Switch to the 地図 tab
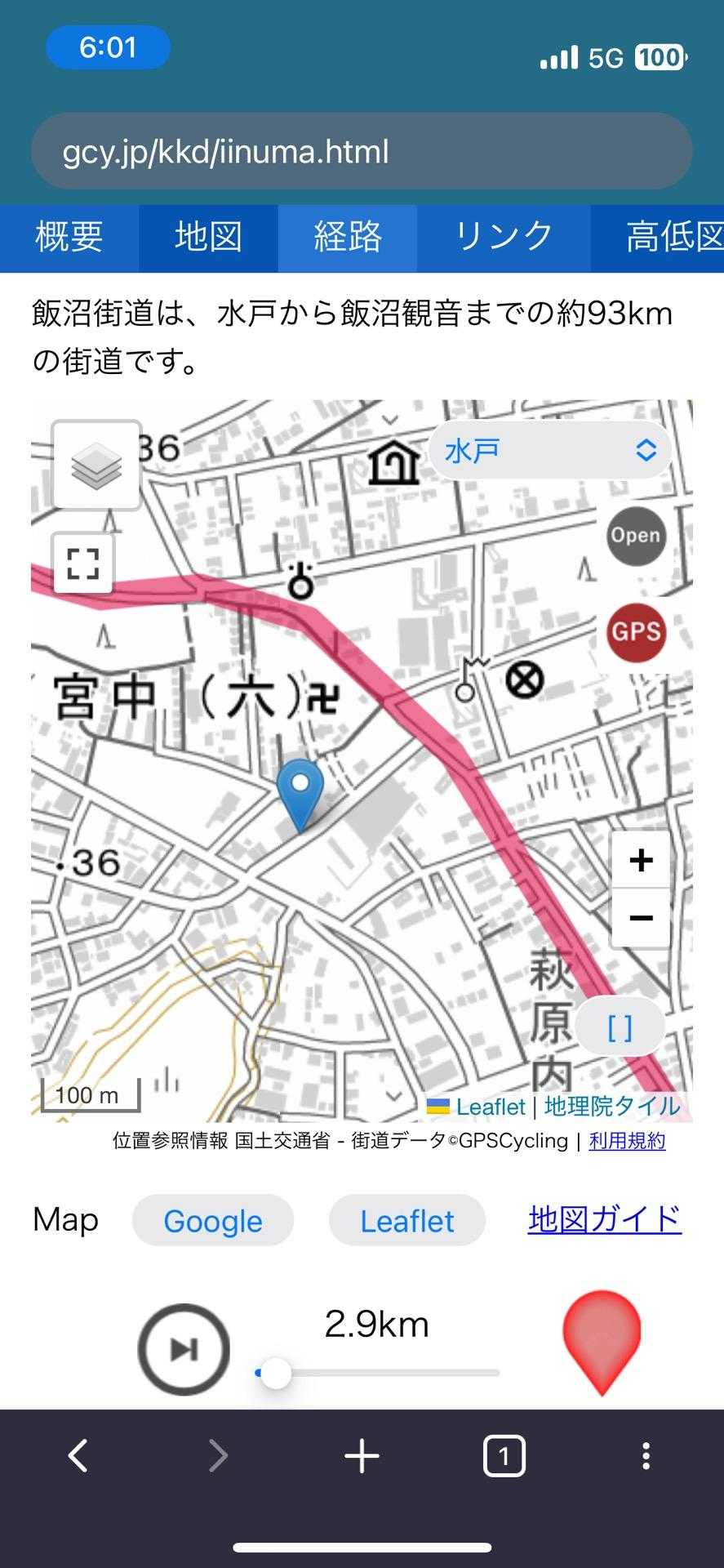724x1568 pixels. tap(208, 238)
